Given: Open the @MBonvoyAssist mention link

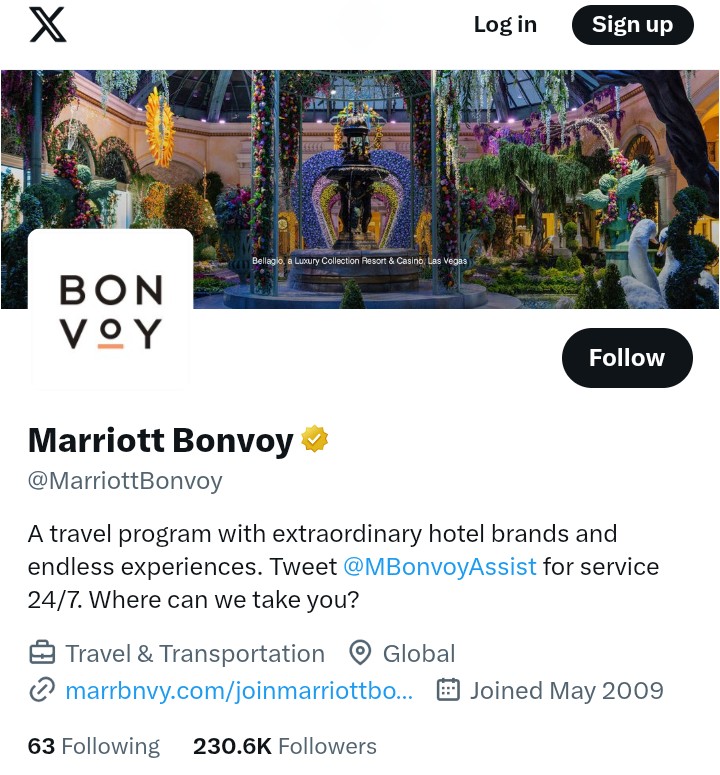Looking at the screenshot, I should (439, 566).
